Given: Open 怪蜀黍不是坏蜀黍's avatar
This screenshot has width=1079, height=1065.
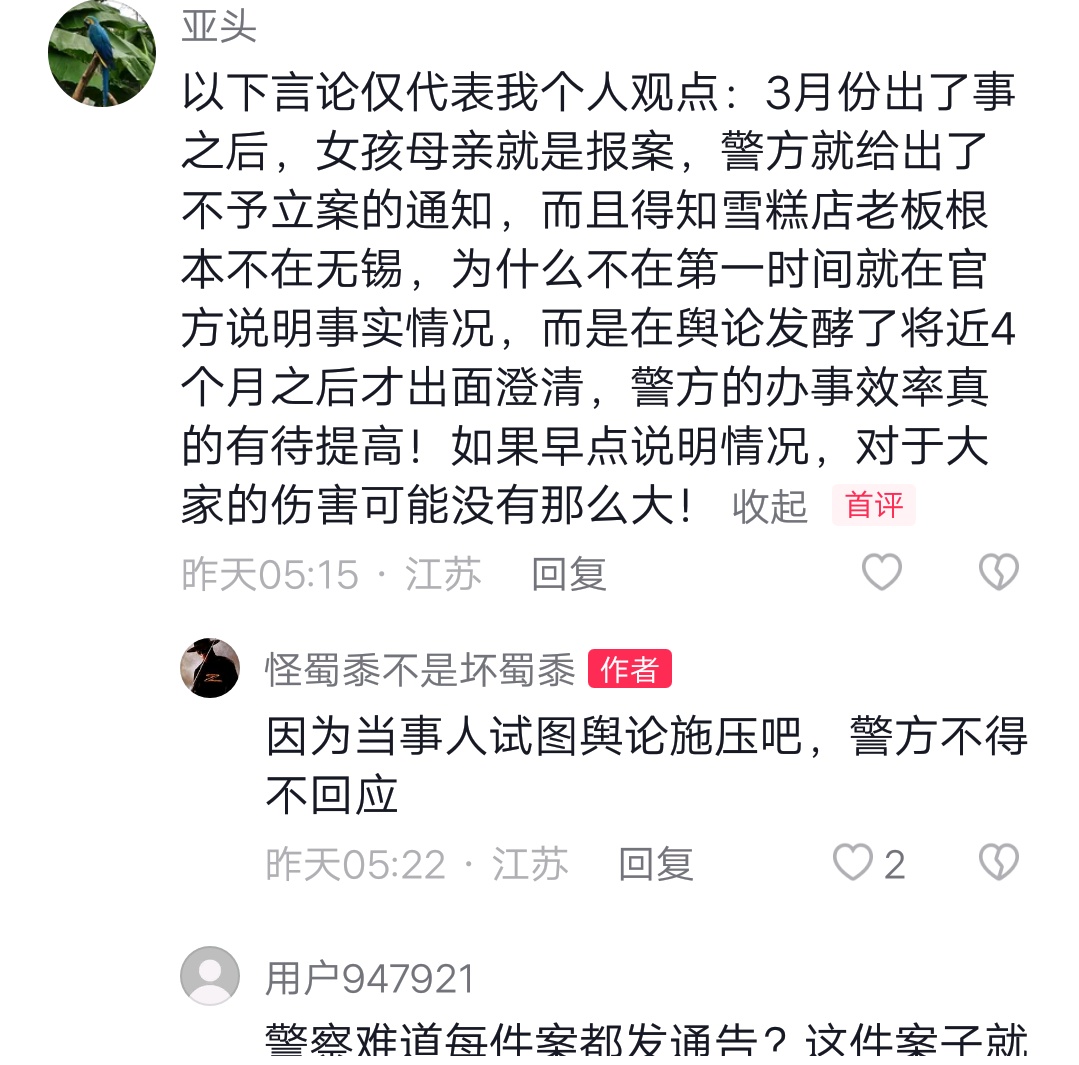Looking at the screenshot, I should click(x=210, y=668).
